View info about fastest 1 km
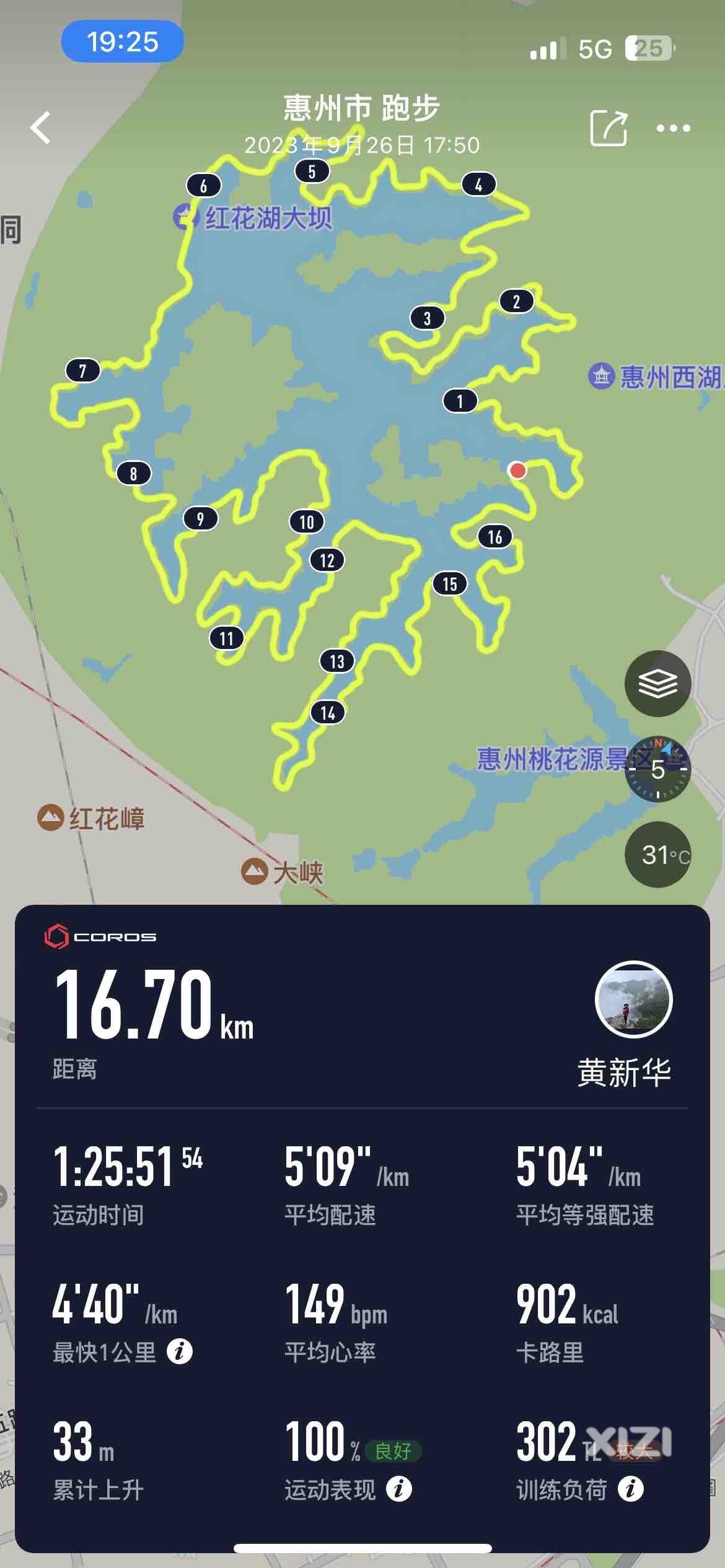This screenshot has height=1568, width=725. tap(180, 1351)
